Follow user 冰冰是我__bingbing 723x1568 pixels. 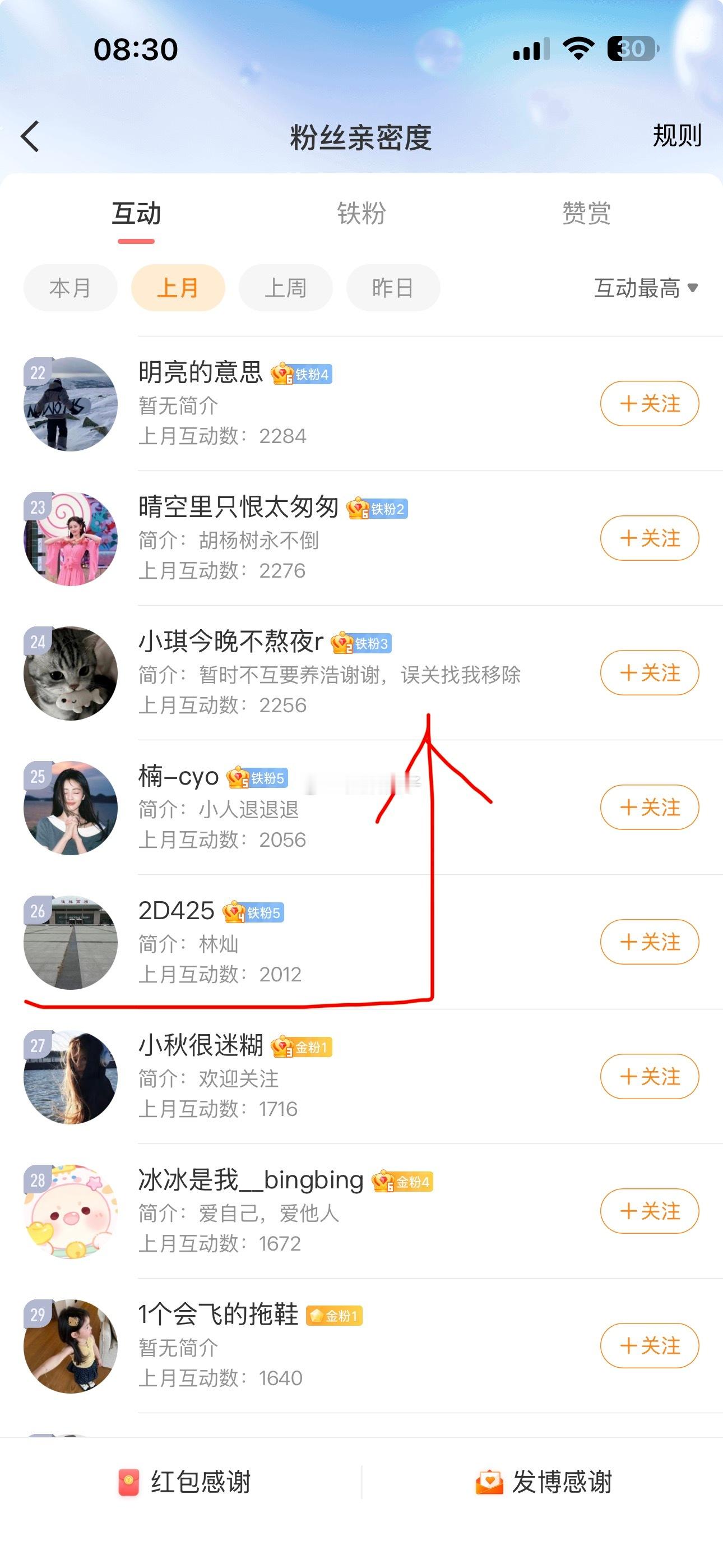650,1211
